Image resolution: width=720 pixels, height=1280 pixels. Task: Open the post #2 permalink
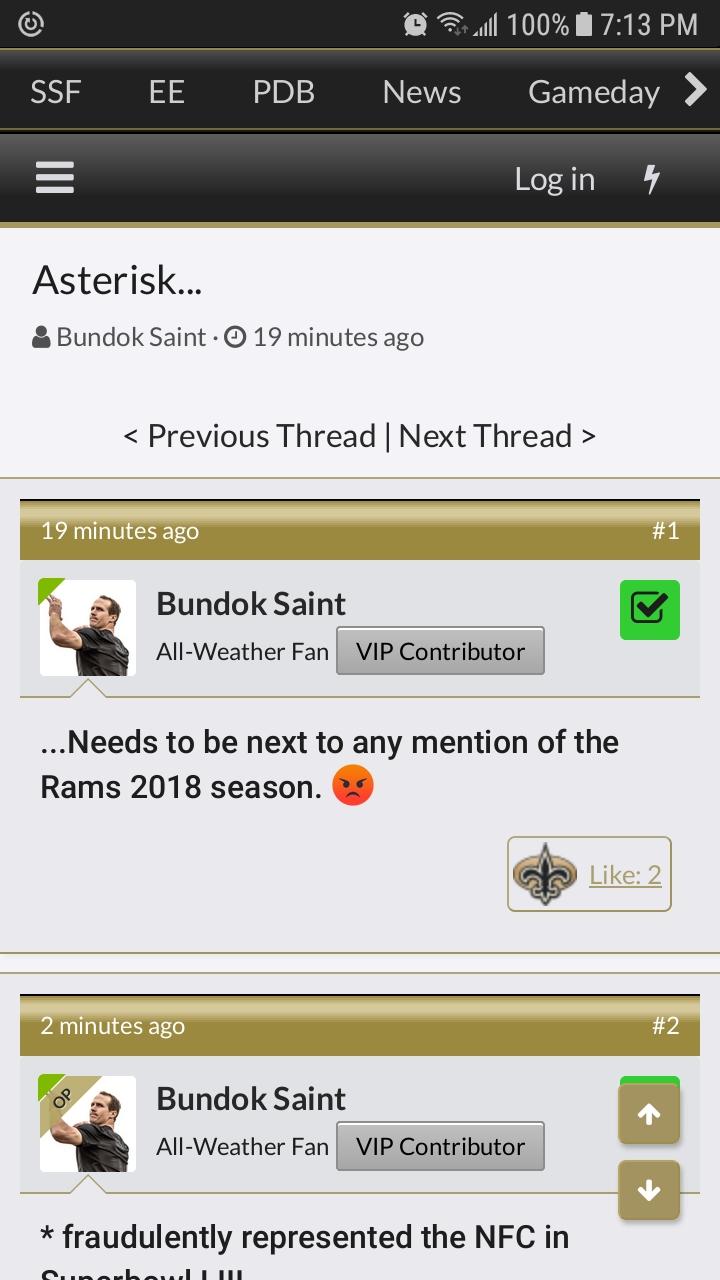(666, 1026)
